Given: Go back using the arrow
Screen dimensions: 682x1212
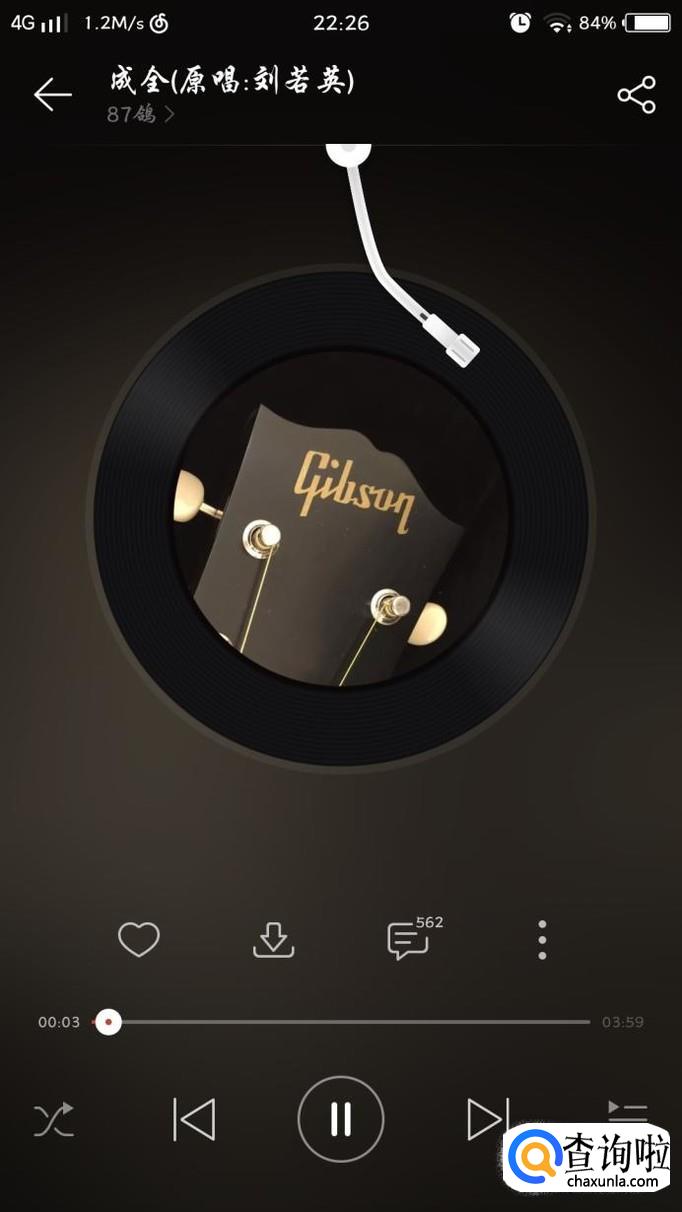Looking at the screenshot, I should click(52, 95).
